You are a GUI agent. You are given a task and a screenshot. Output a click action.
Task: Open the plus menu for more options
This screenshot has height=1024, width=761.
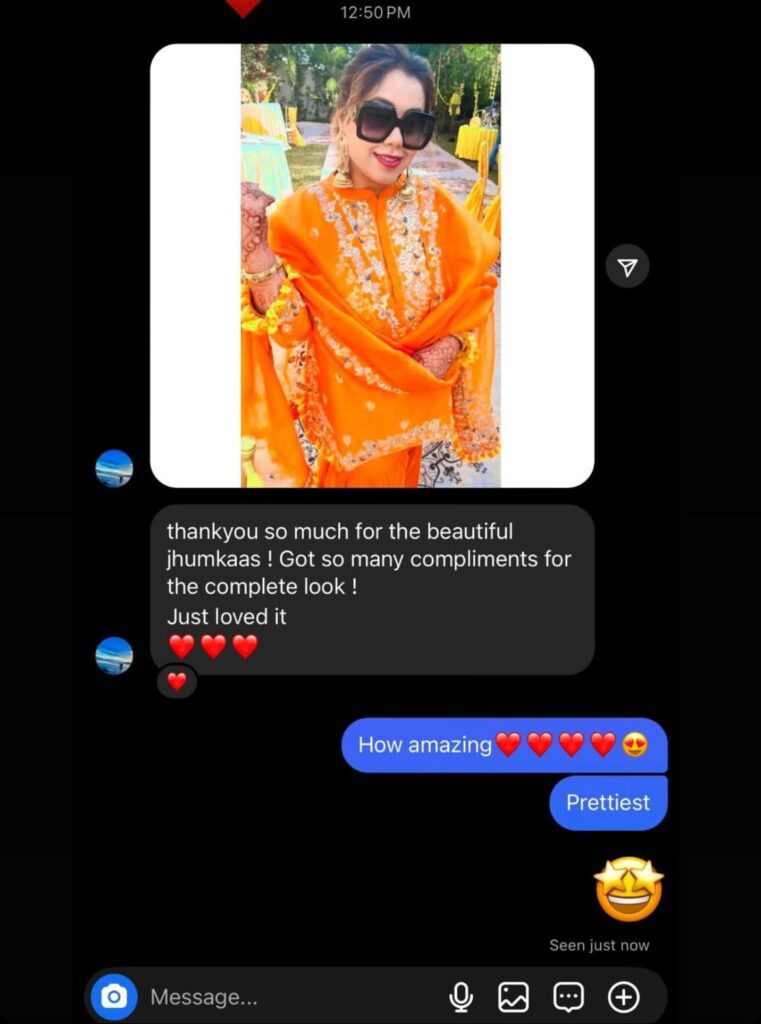coord(624,997)
